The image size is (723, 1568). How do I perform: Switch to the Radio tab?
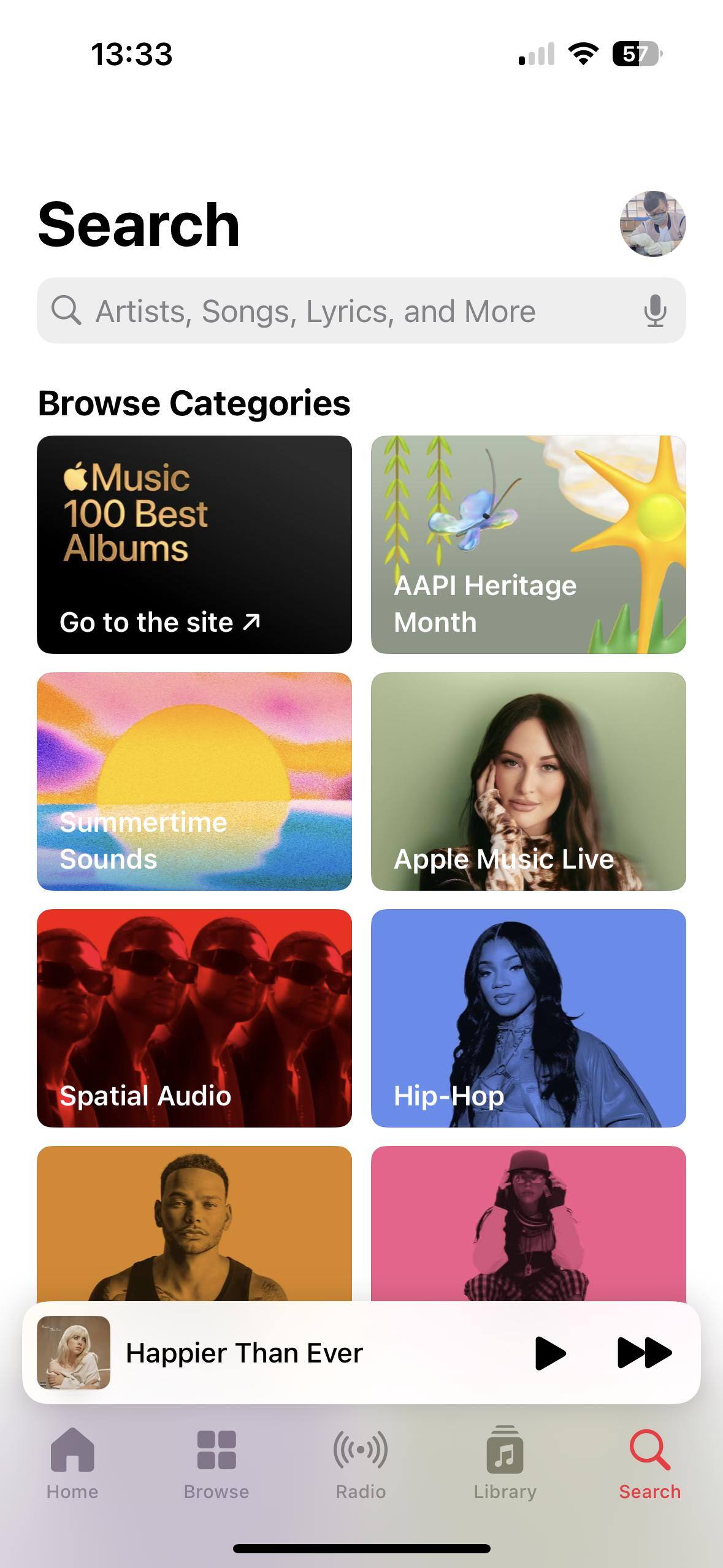point(361,1463)
